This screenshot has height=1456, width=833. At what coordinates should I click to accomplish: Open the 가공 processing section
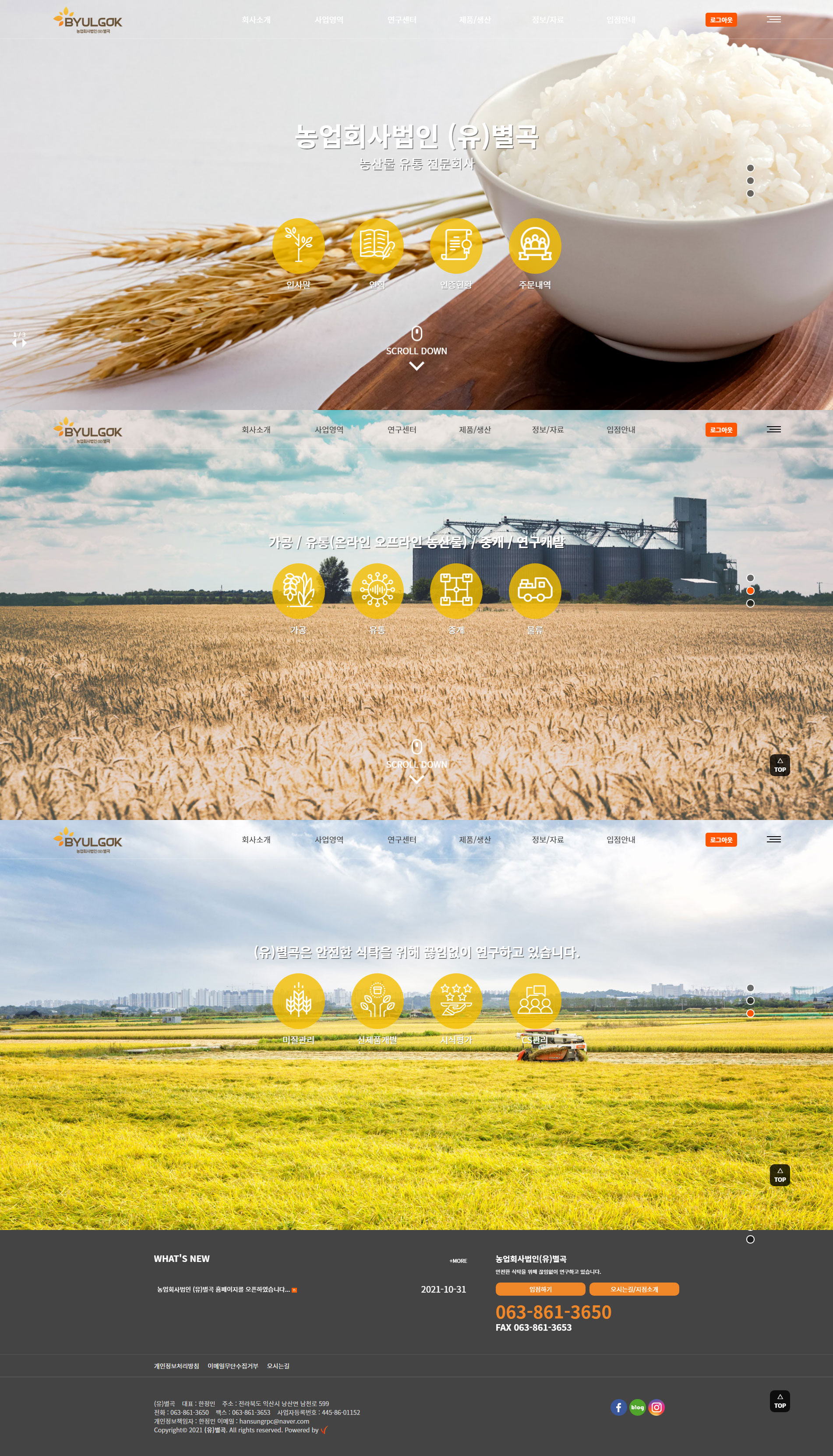pos(298,591)
